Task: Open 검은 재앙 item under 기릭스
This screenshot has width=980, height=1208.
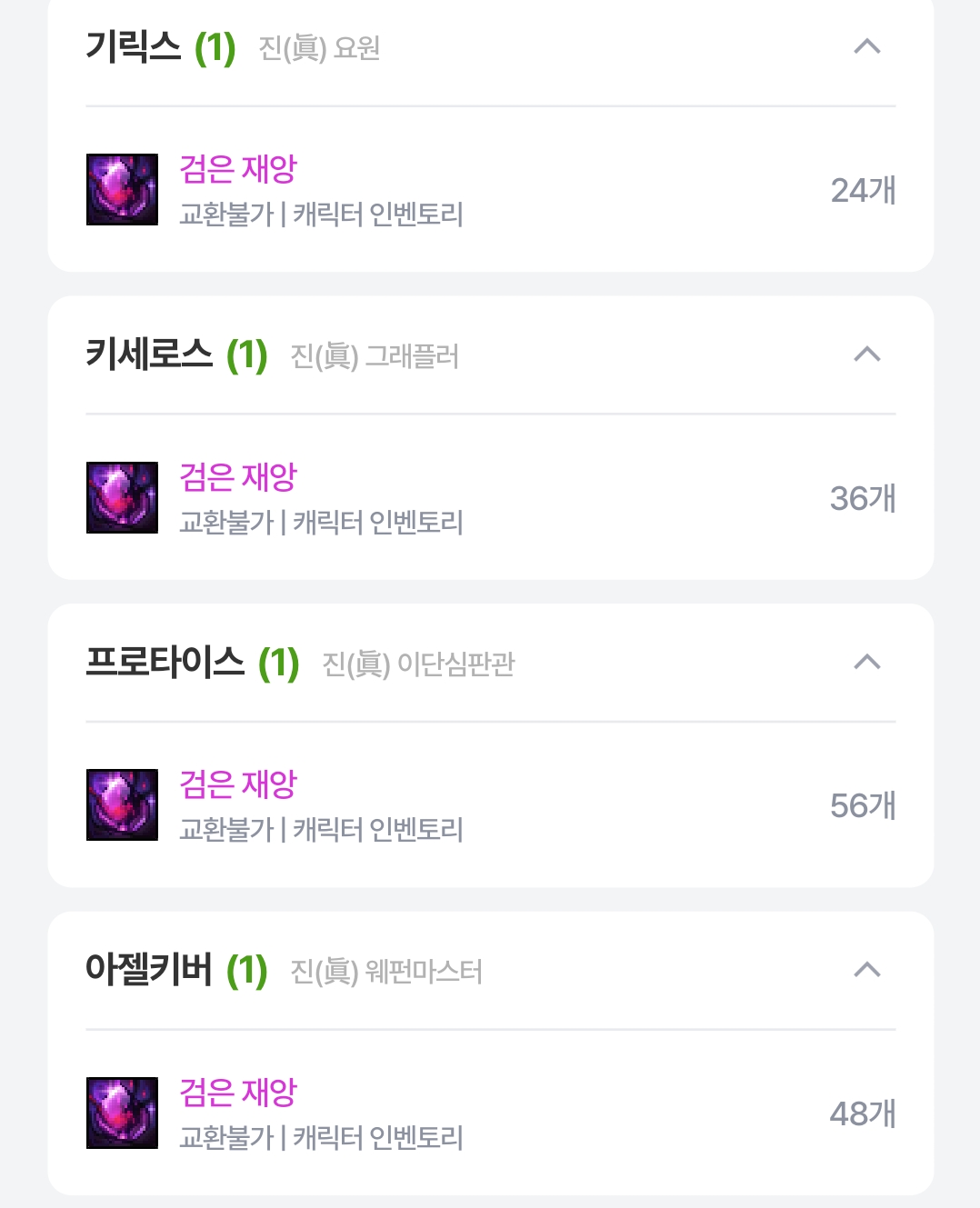Action: [x=238, y=169]
